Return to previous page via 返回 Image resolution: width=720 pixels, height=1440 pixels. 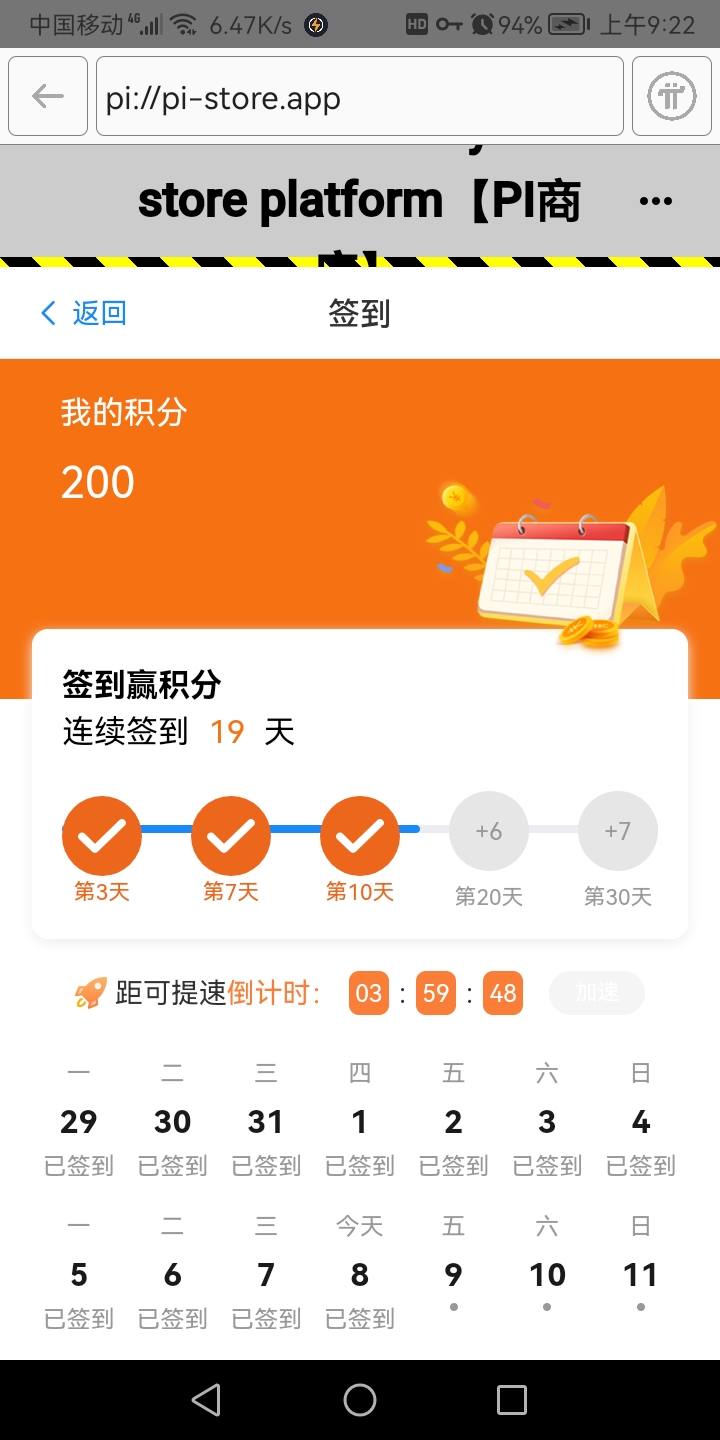tap(83, 313)
